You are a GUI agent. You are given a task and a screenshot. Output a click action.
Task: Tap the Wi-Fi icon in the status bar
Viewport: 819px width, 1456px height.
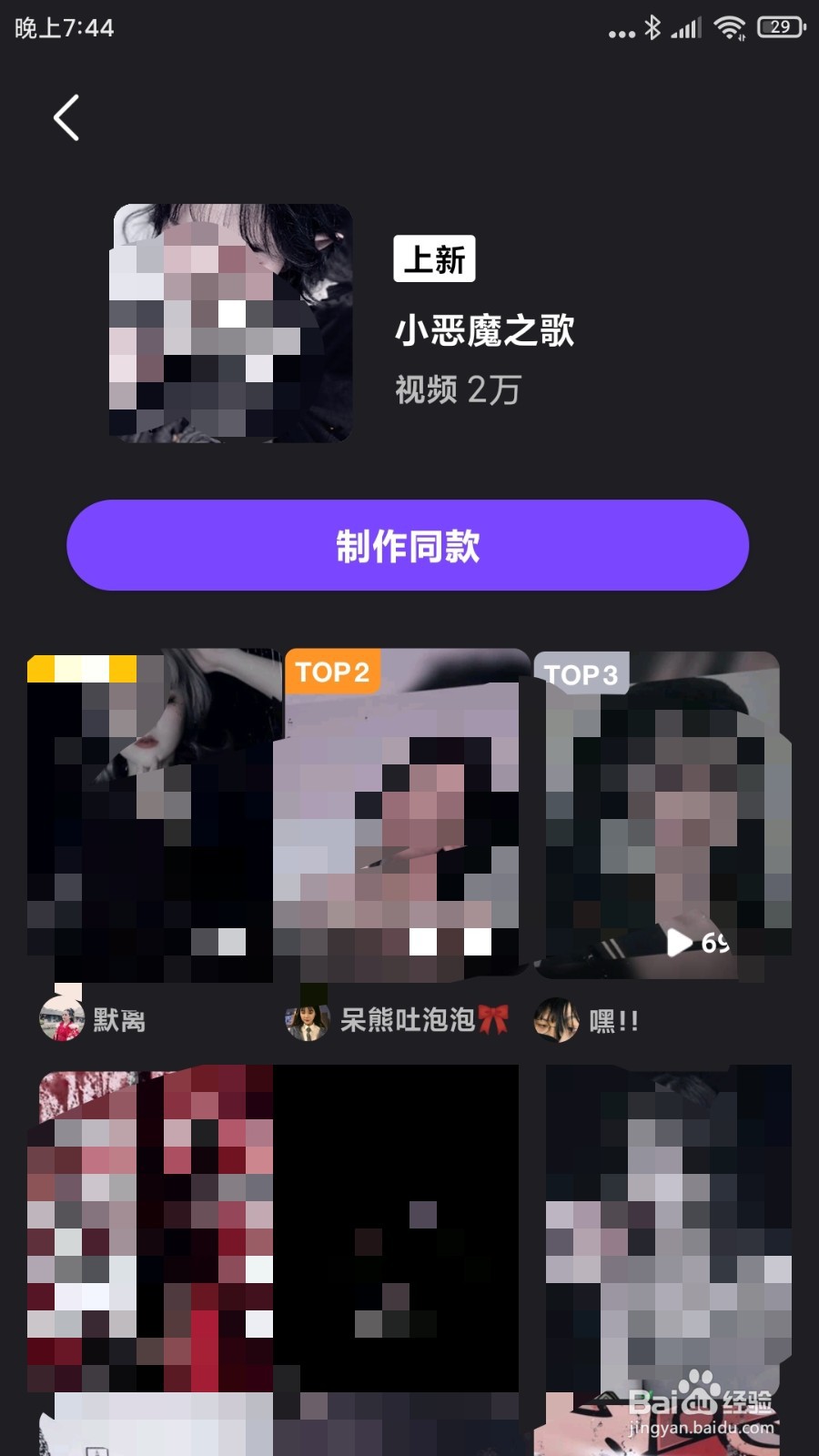pos(728,30)
